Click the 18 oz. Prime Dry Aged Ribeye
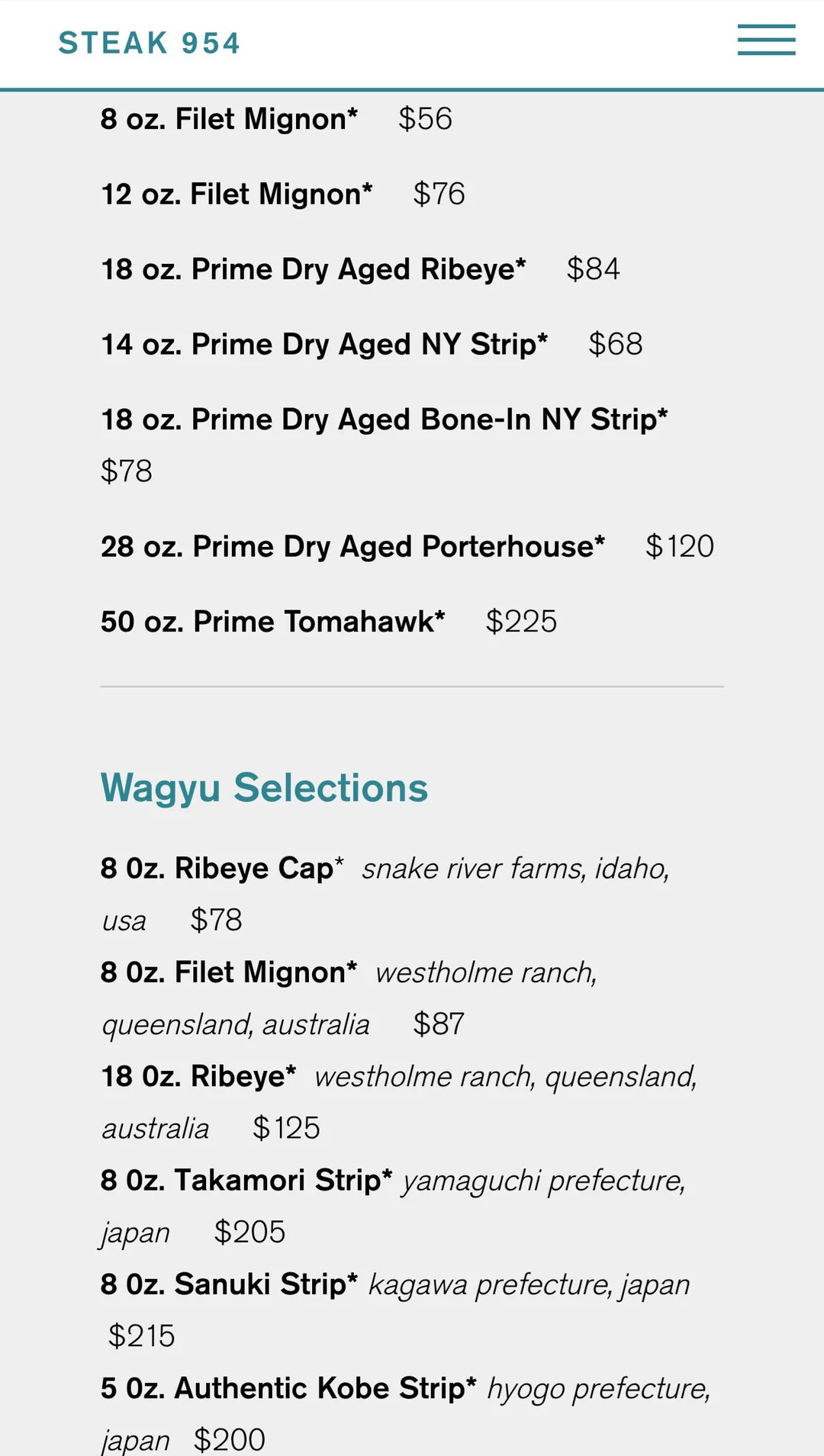This screenshot has height=1456, width=824. (x=313, y=268)
